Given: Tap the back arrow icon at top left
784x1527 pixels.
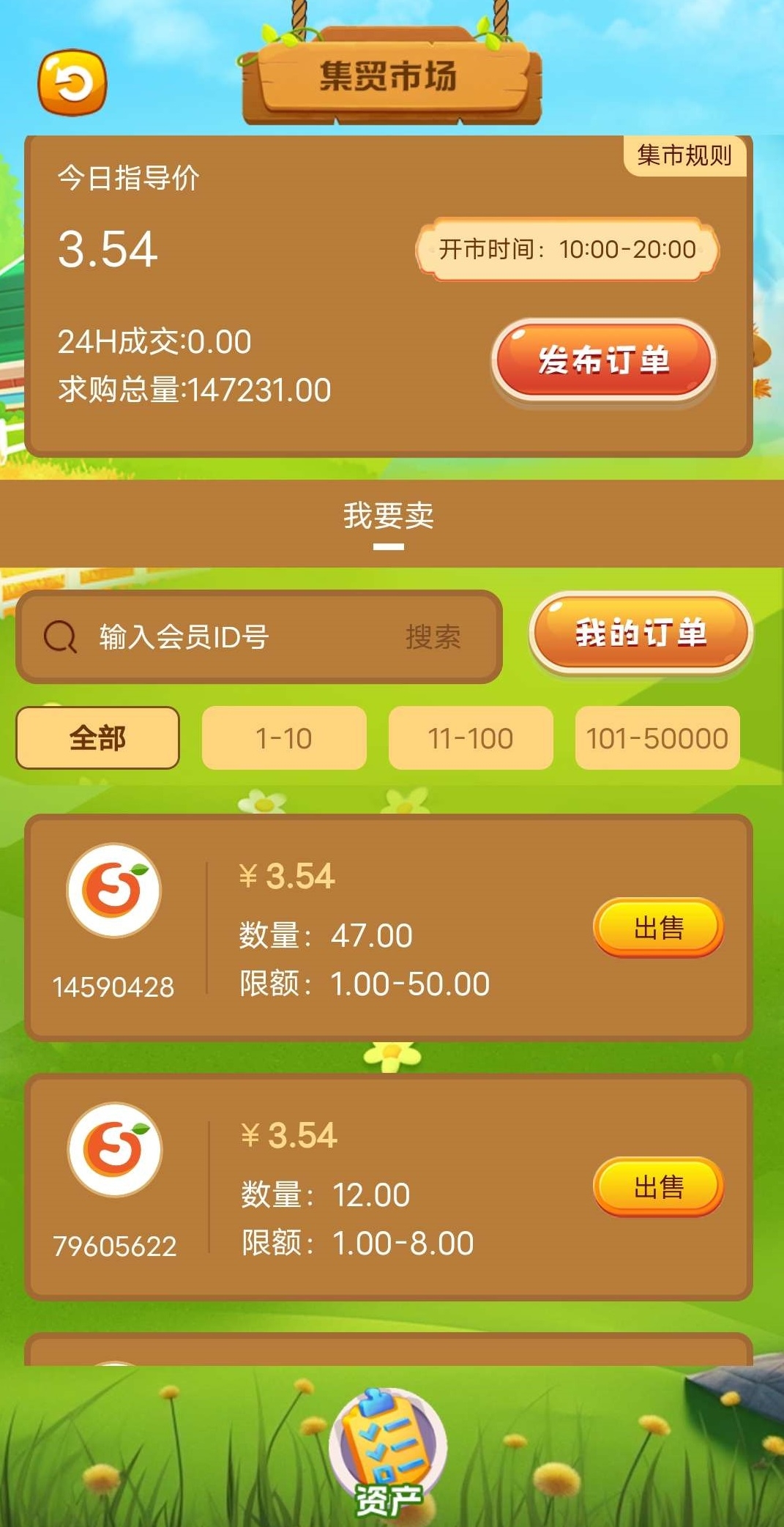Looking at the screenshot, I should click(72, 83).
